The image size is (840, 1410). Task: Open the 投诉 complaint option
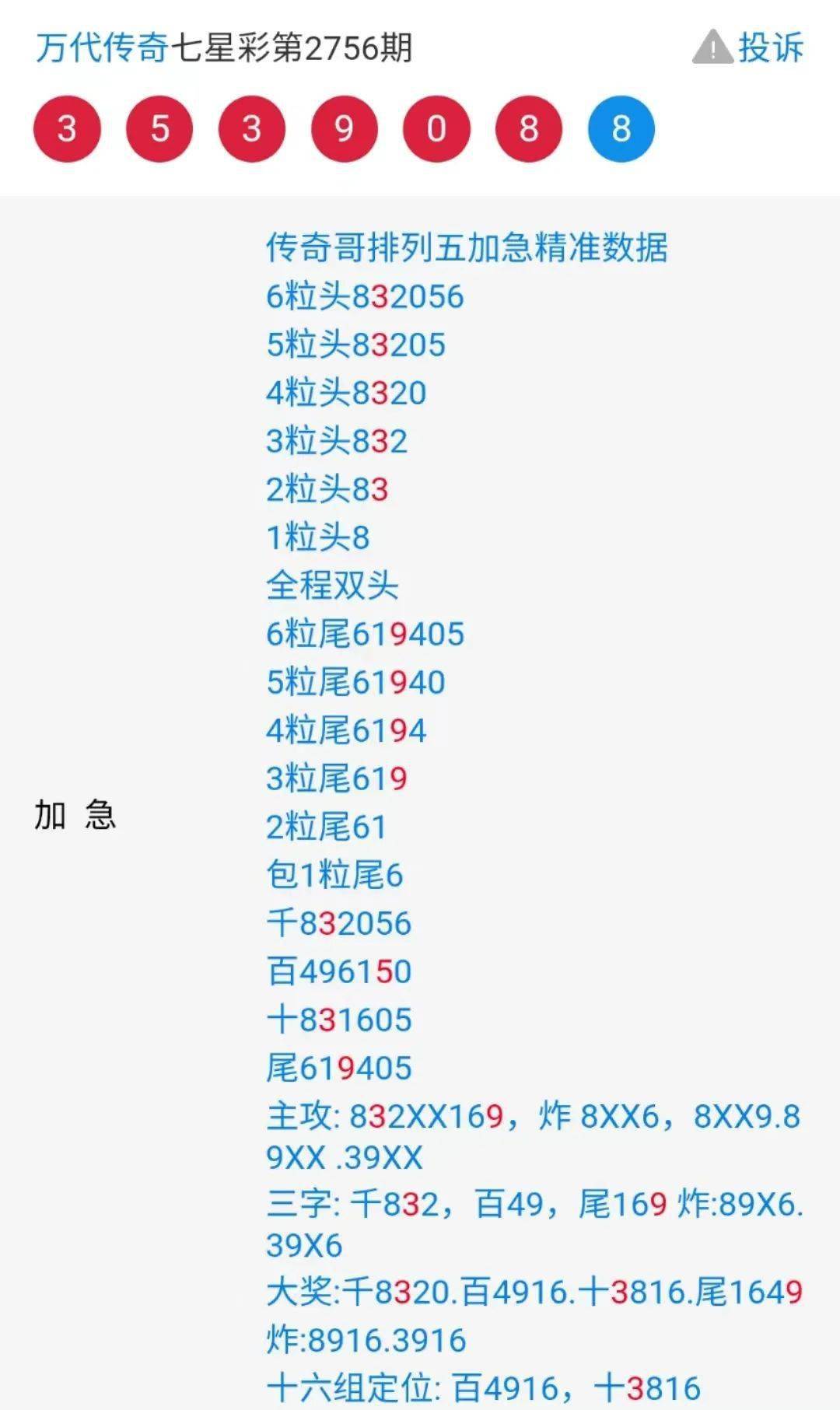(x=770, y=49)
